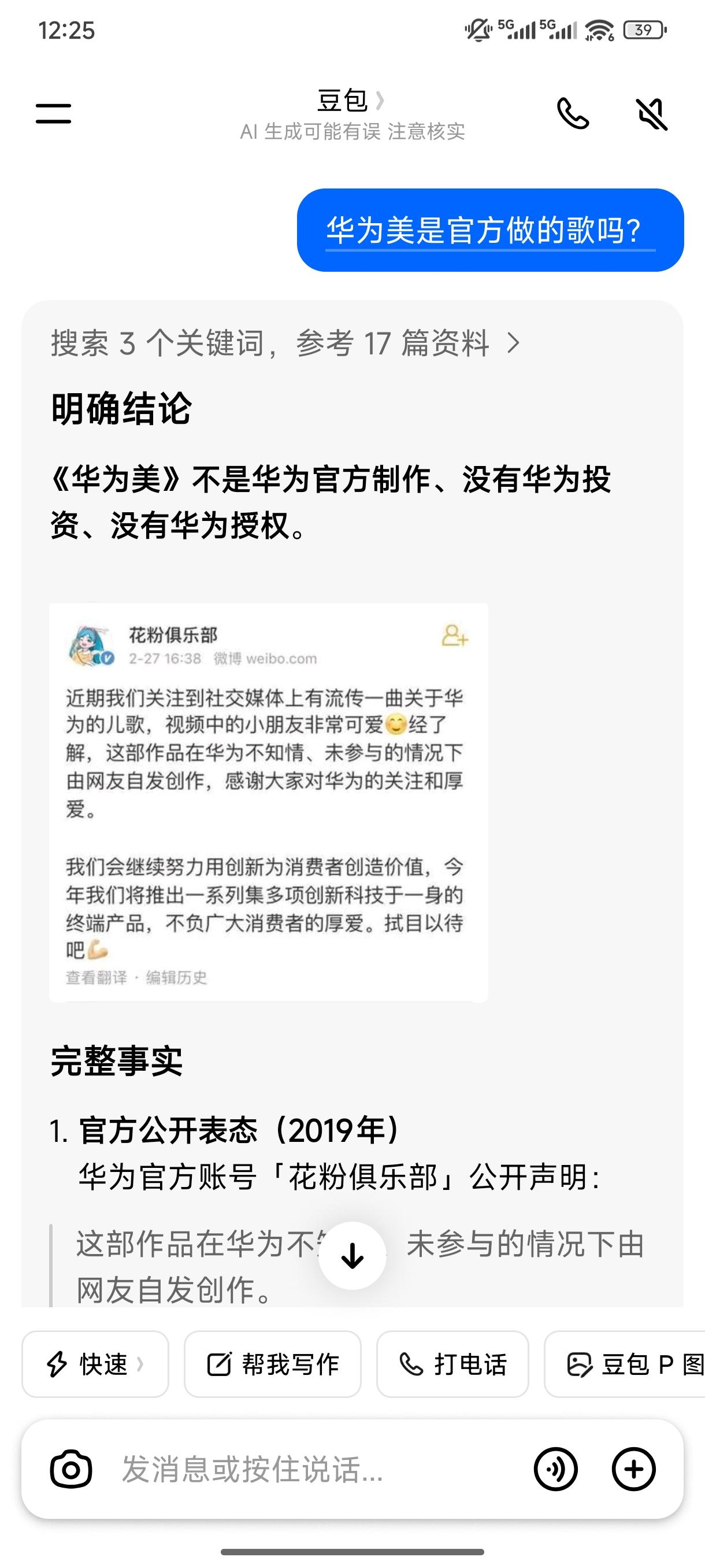This screenshot has width=705, height=1568.
Task: Open the hamburger menu
Action: (54, 113)
